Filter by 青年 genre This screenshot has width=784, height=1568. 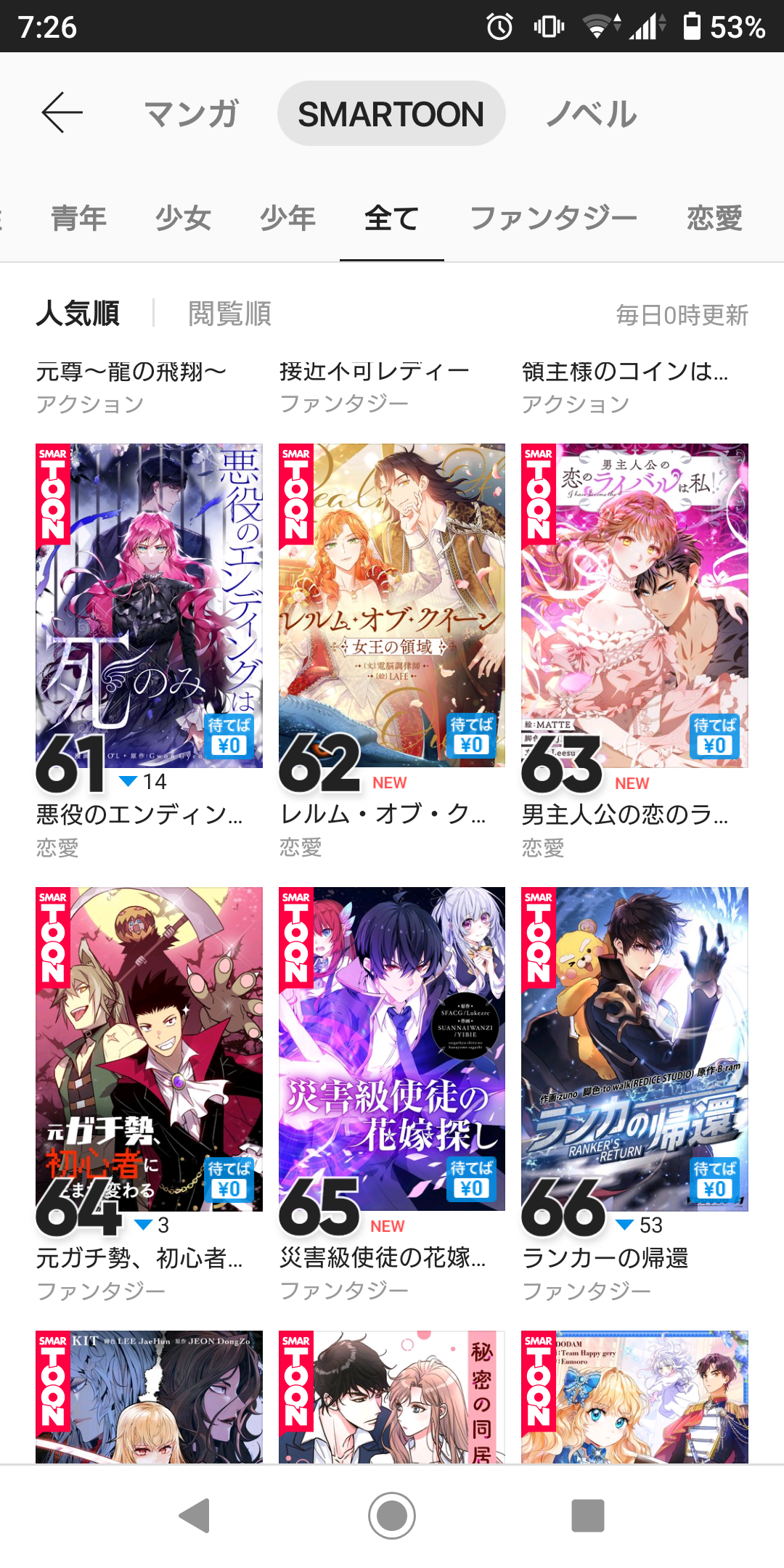(78, 218)
